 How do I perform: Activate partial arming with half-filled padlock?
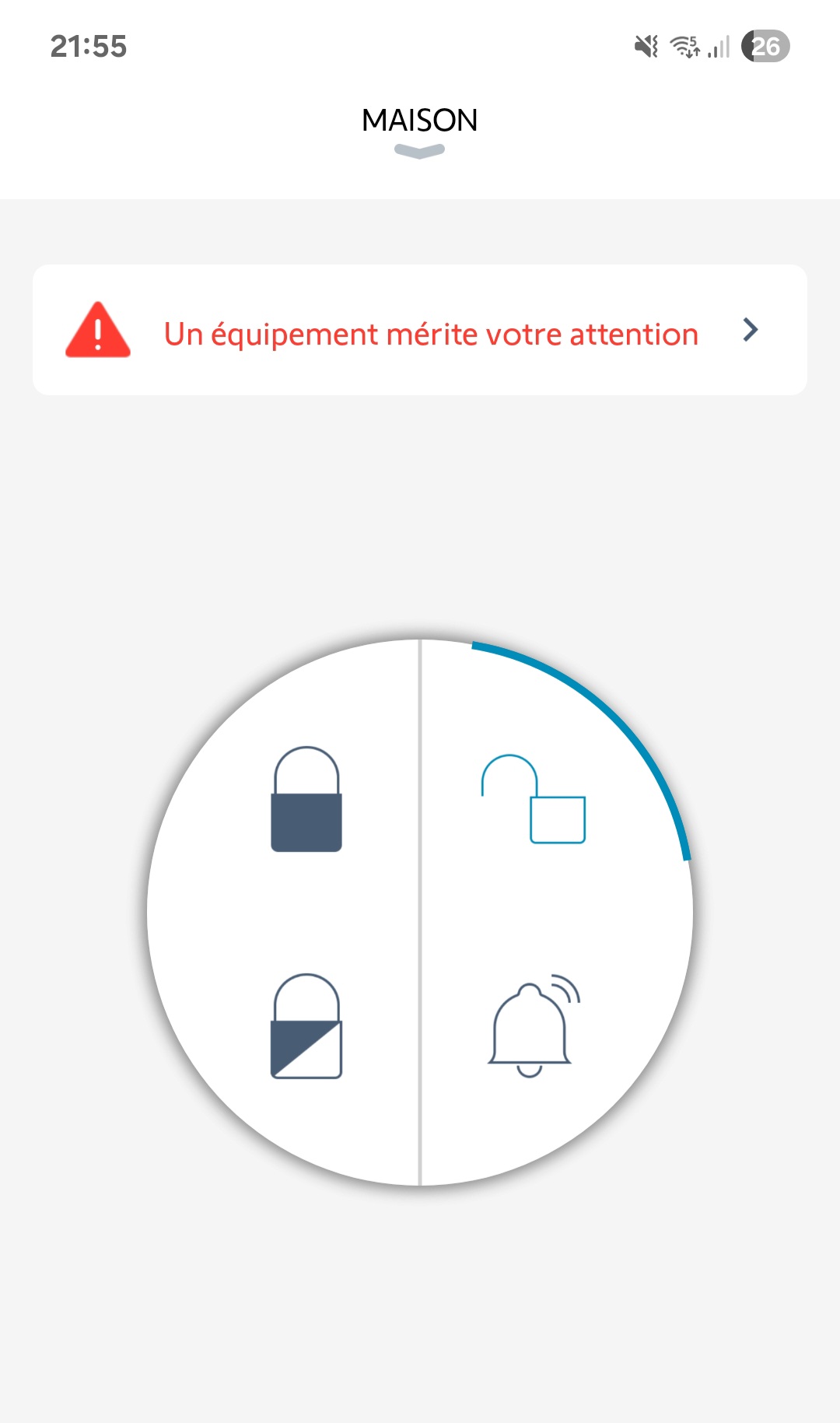click(306, 1026)
